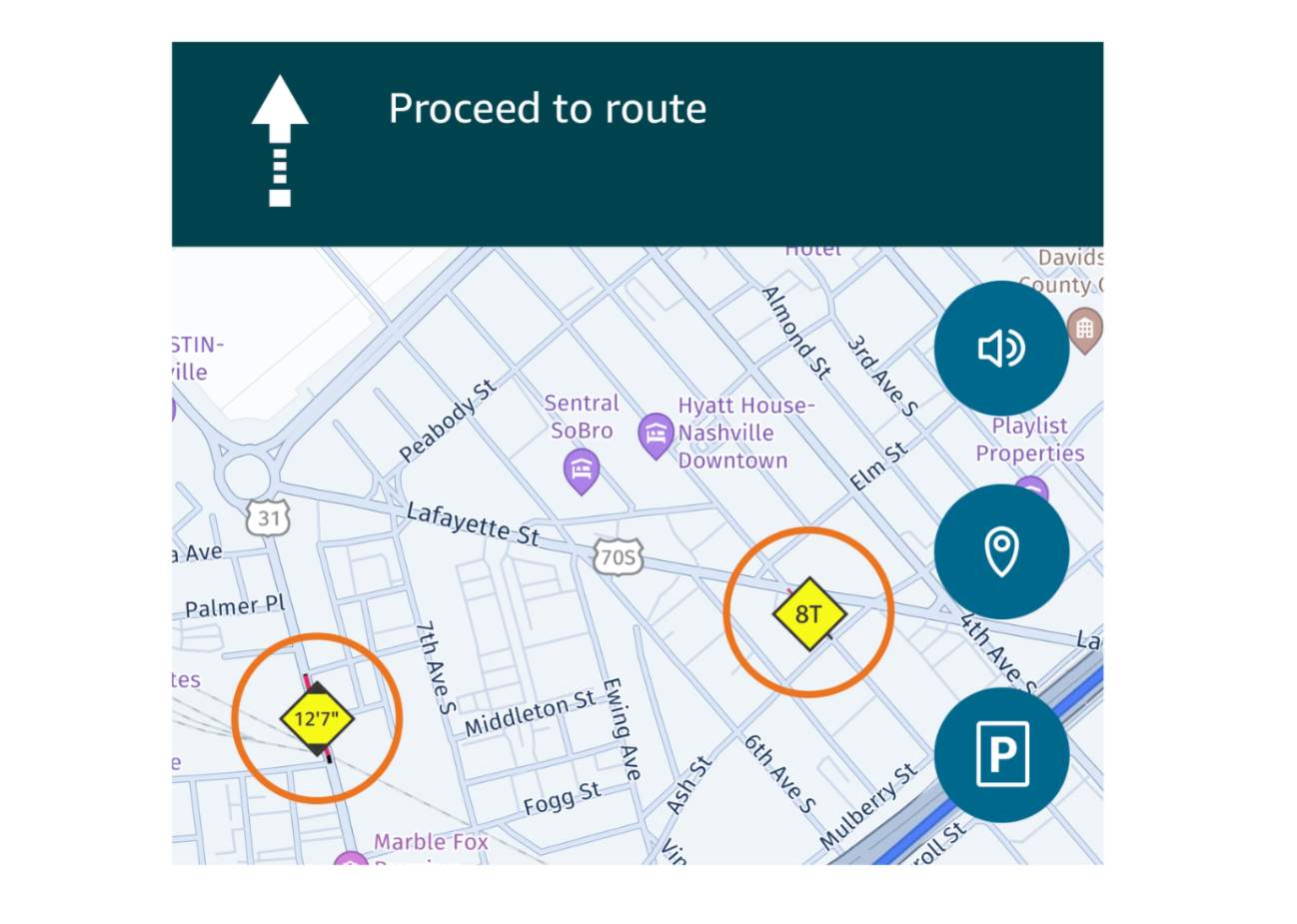The height and width of the screenshot is (924, 1297).
Task: Open the parking options button
Action: point(1001,755)
